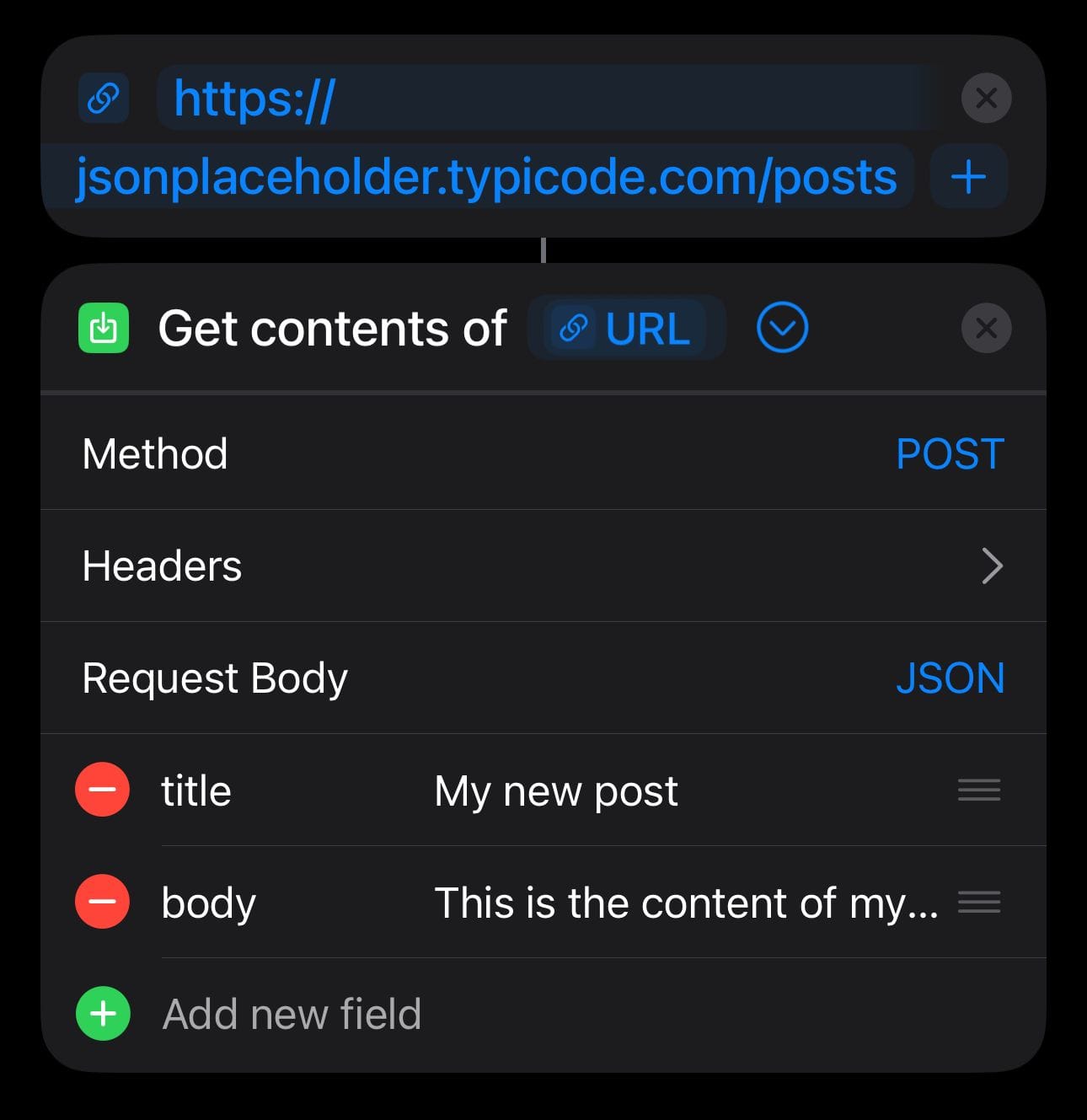Edit the title key name
The height and width of the screenshot is (1120, 1087).
(196, 791)
